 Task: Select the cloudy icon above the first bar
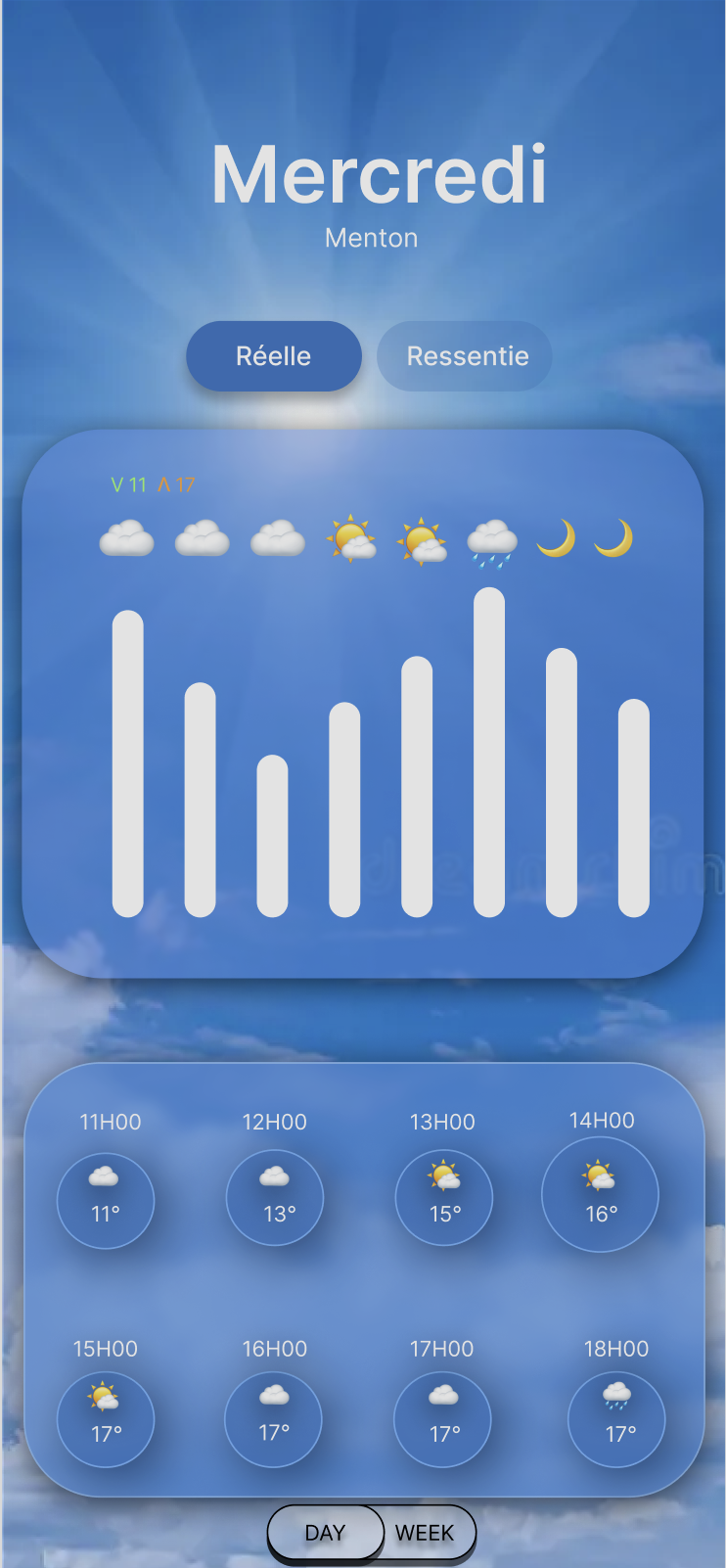pyautogui.click(x=126, y=538)
